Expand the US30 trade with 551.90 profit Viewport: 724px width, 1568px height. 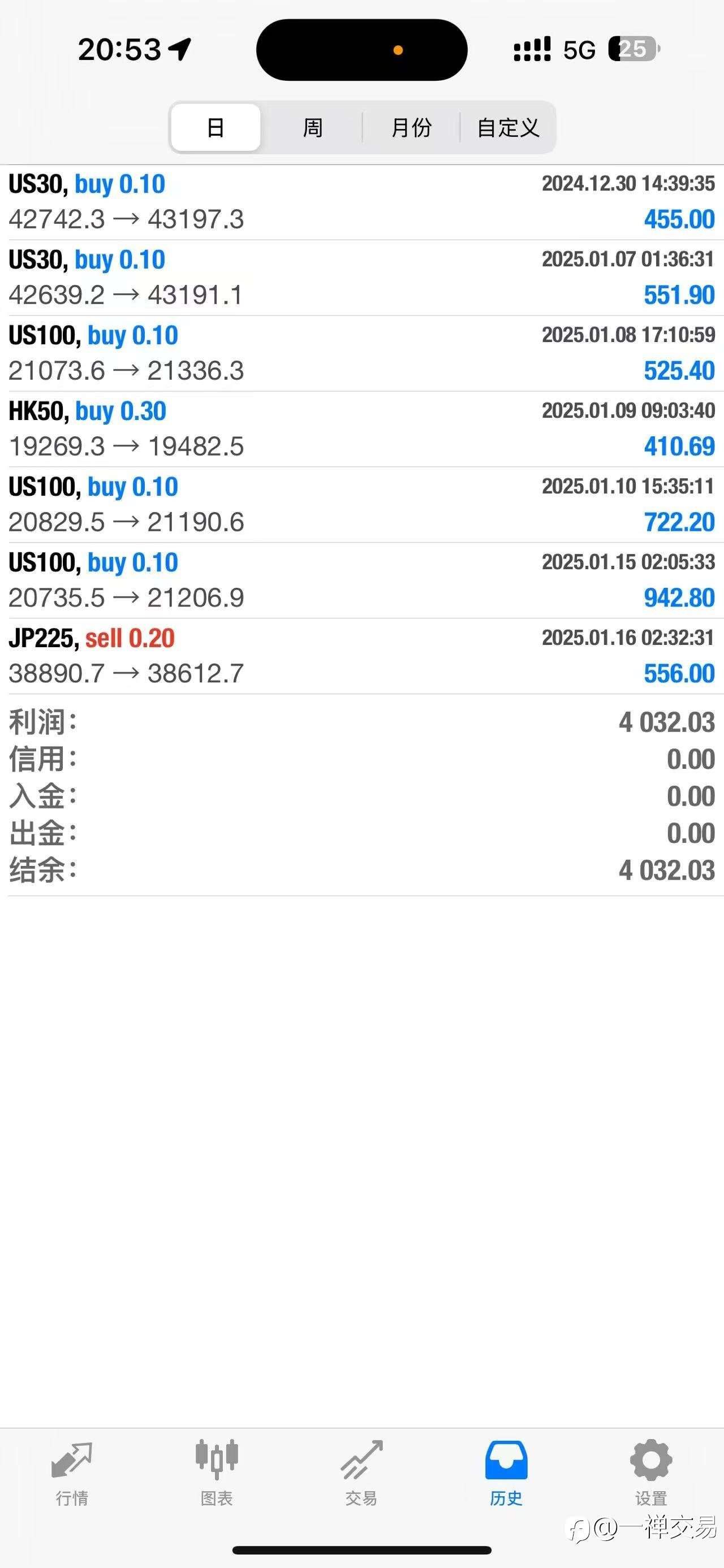(361, 278)
